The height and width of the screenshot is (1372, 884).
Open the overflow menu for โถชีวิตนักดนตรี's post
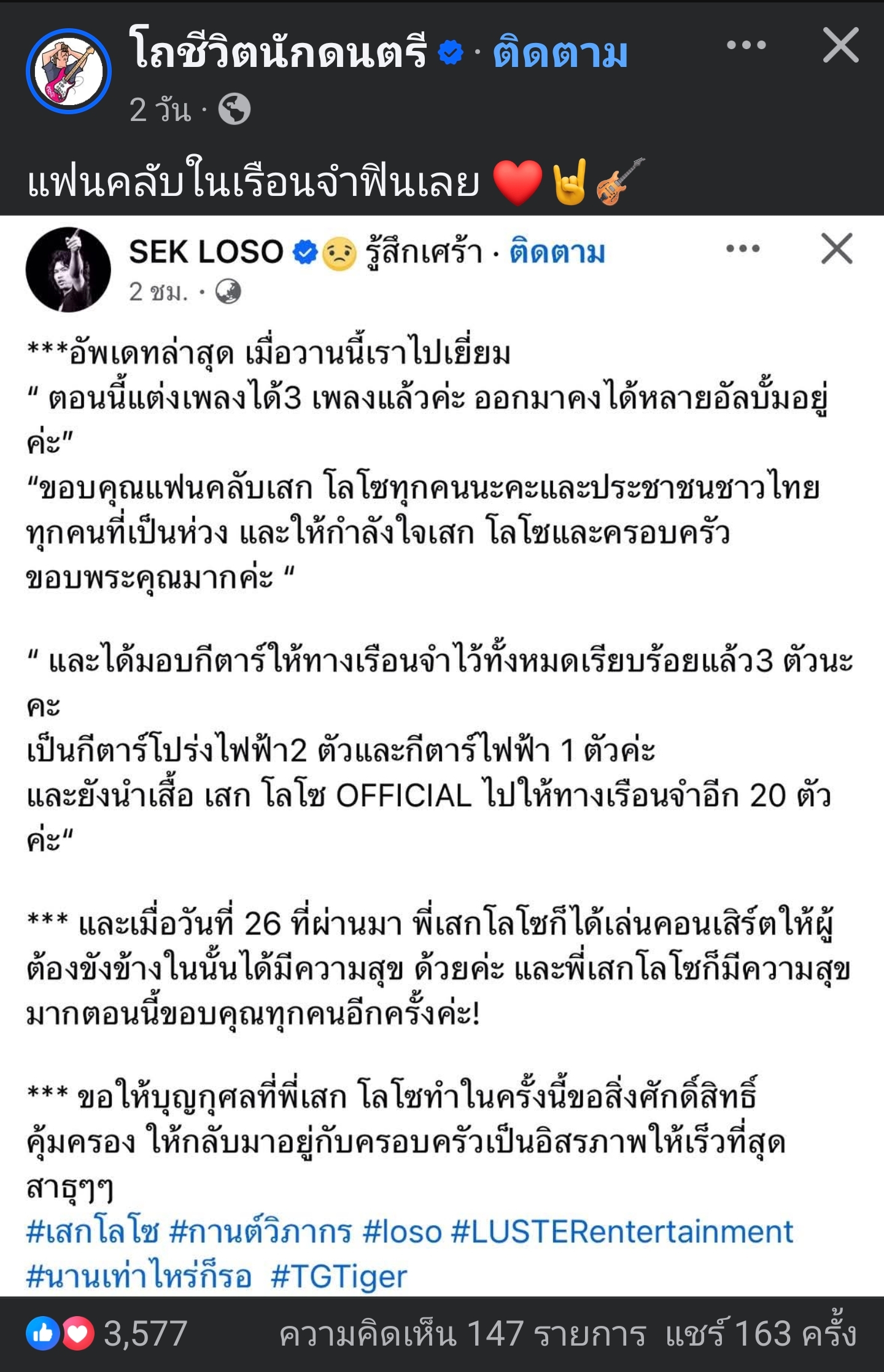pyautogui.click(x=746, y=45)
